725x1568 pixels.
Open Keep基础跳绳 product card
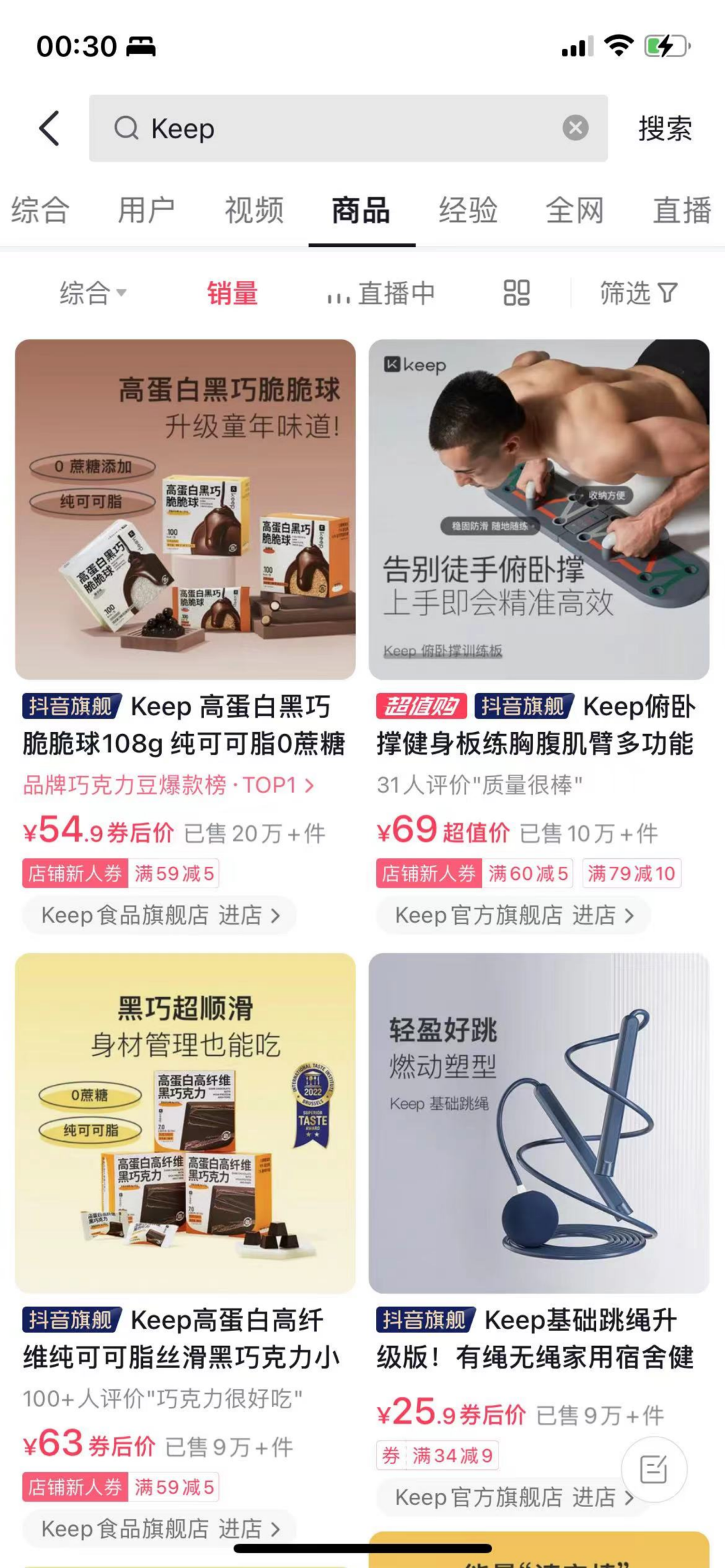[538, 1123]
